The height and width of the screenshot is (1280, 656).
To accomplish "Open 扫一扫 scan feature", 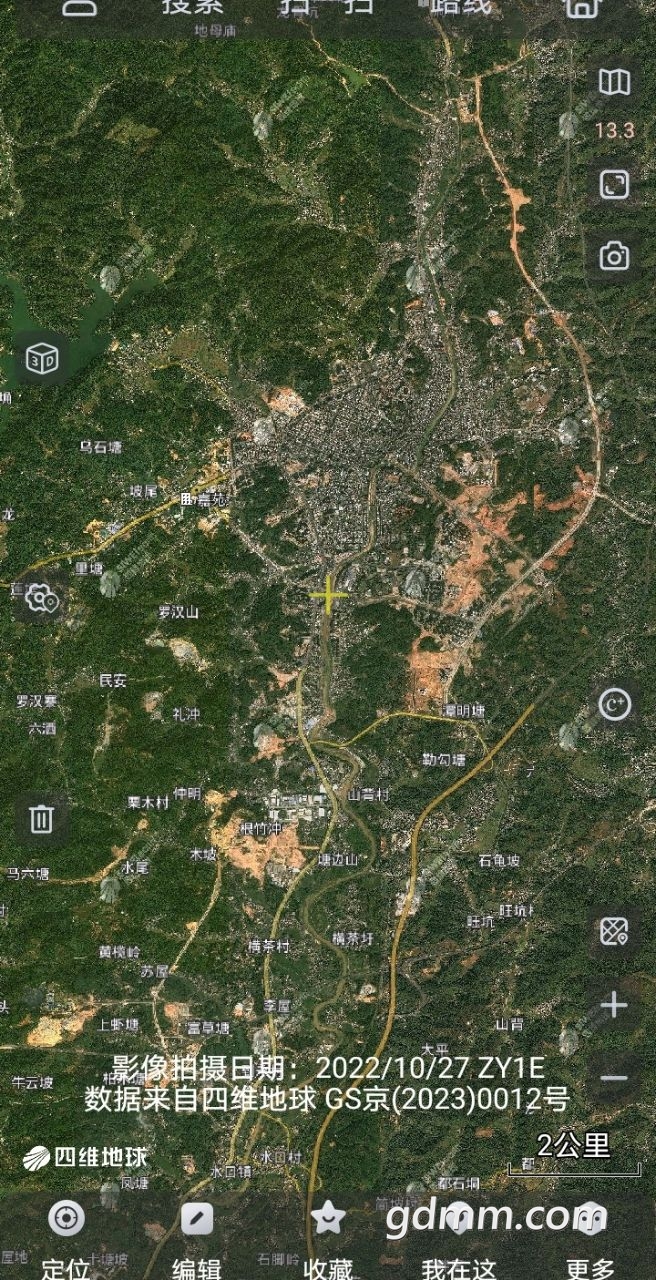I will tap(327, 6).
